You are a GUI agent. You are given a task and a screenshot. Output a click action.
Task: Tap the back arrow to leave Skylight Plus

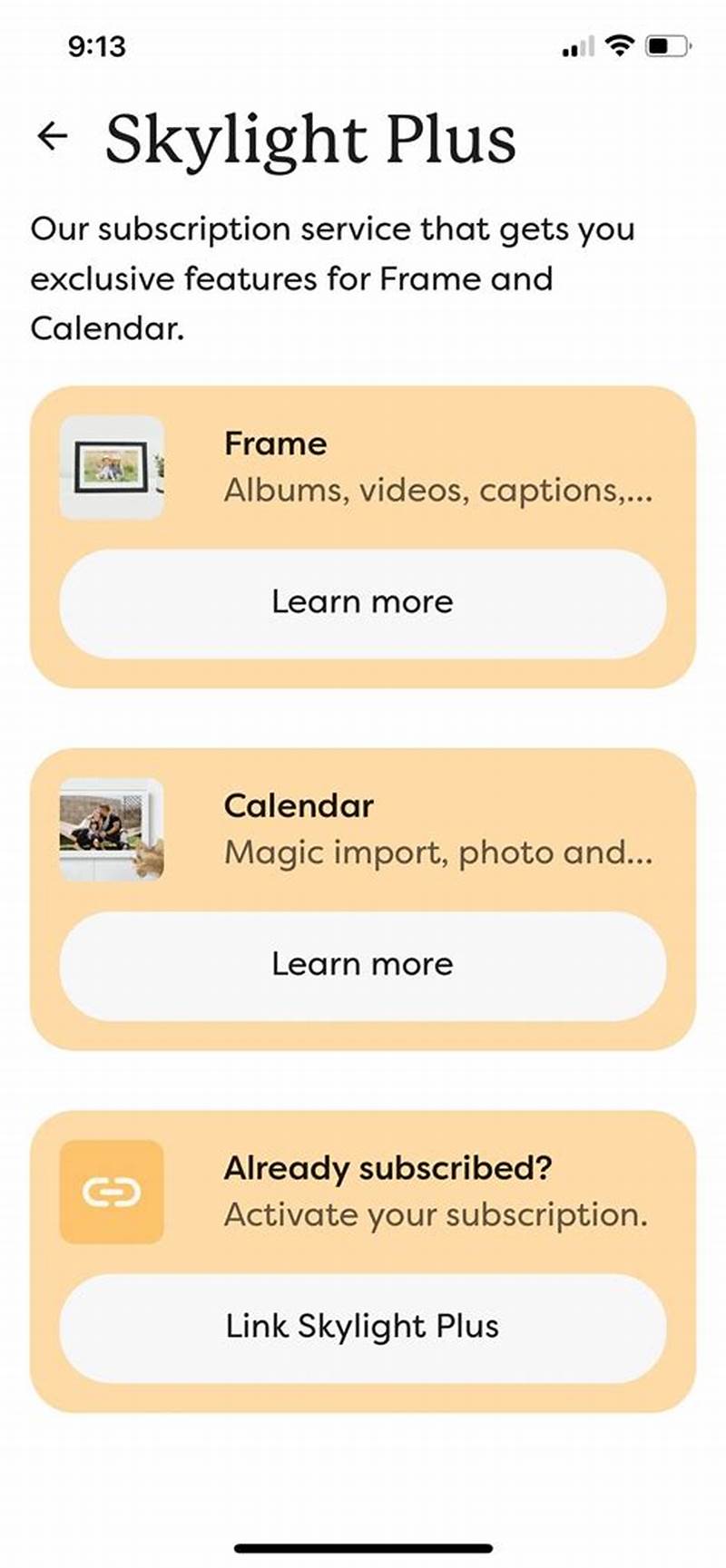pos(51,138)
